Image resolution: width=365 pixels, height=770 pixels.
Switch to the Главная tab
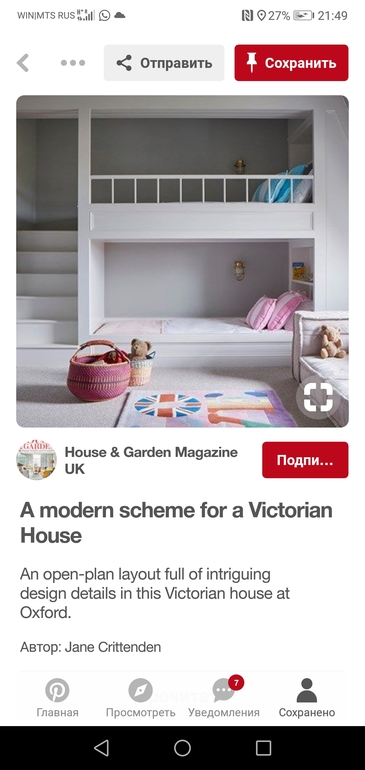57,698
